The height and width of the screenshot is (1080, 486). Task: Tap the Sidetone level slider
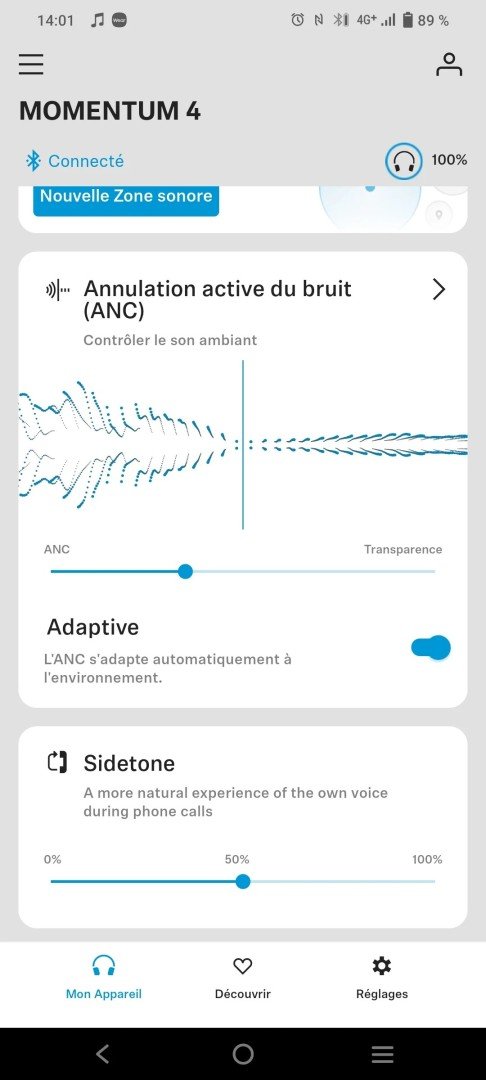coord(243,881)
